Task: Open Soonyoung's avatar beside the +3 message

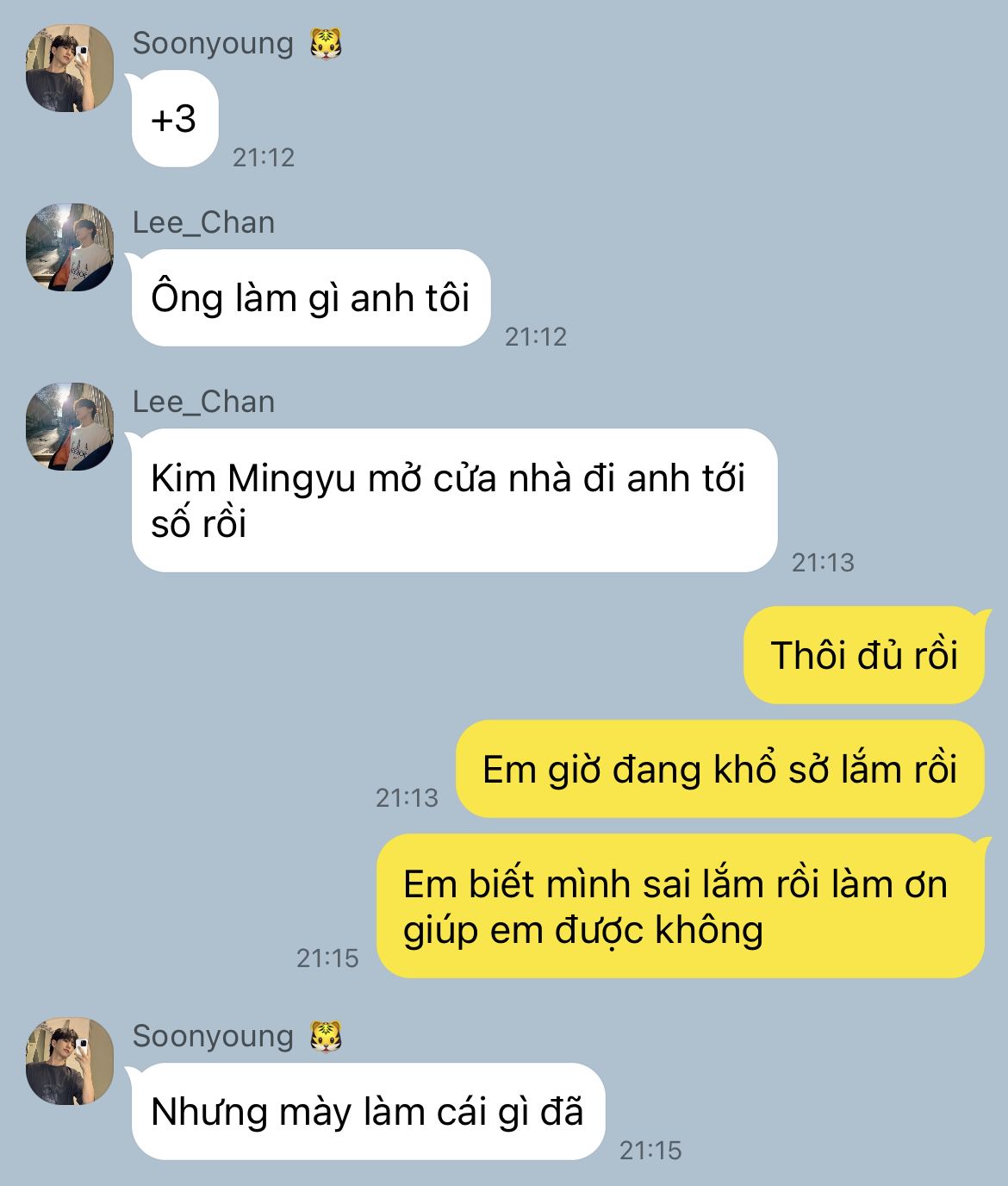Action: (70, 68)
